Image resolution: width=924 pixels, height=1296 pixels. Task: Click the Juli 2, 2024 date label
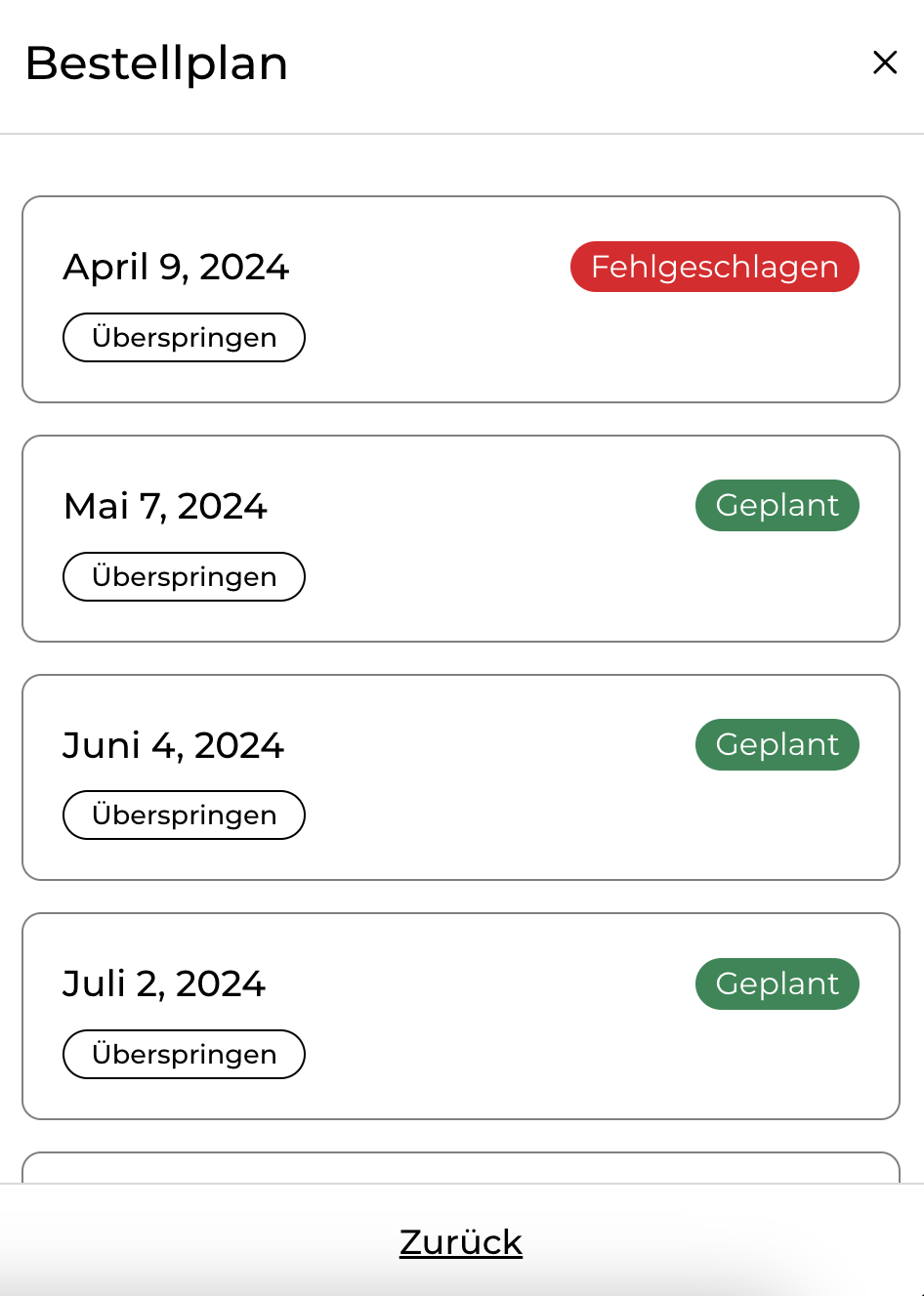pos(164,983)
